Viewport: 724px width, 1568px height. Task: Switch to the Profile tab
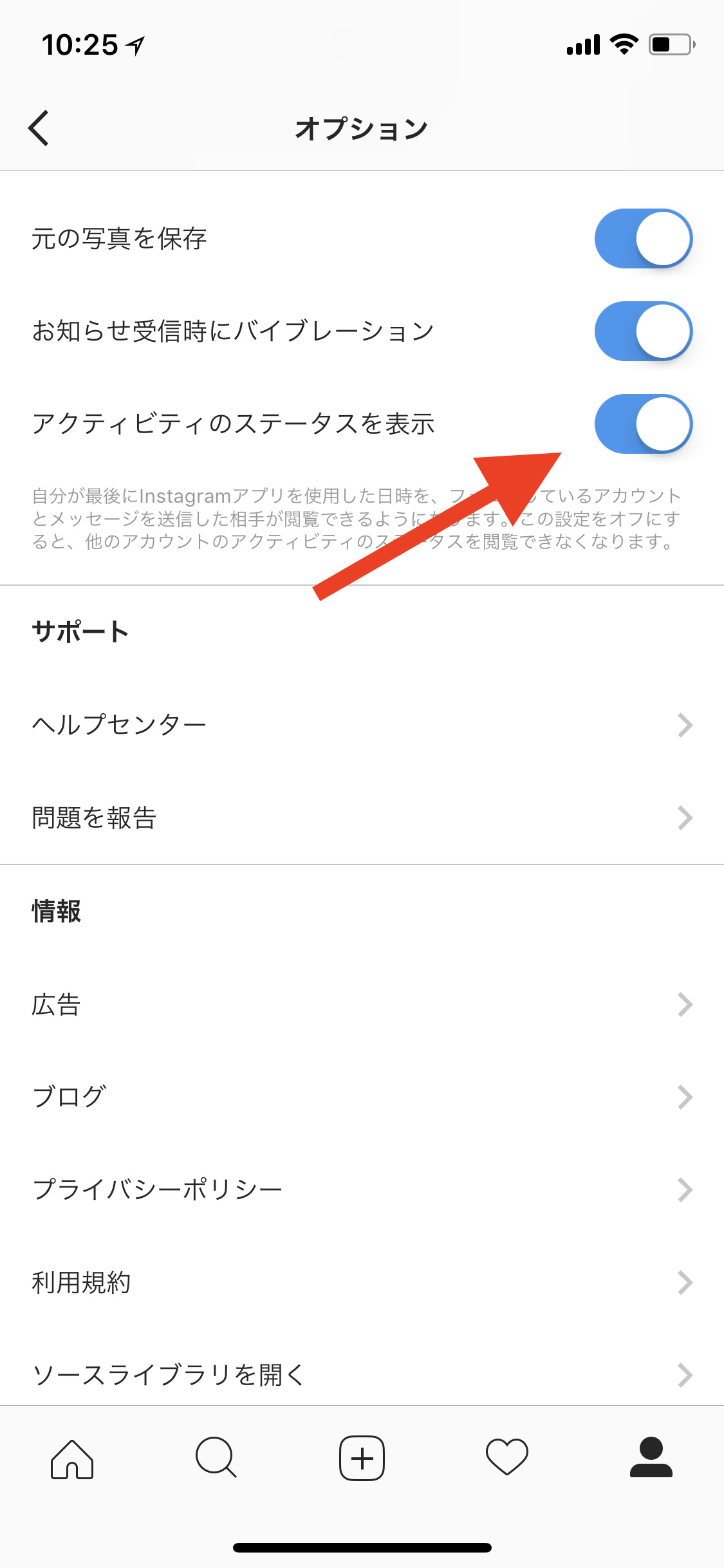(x=651, y=1457)
